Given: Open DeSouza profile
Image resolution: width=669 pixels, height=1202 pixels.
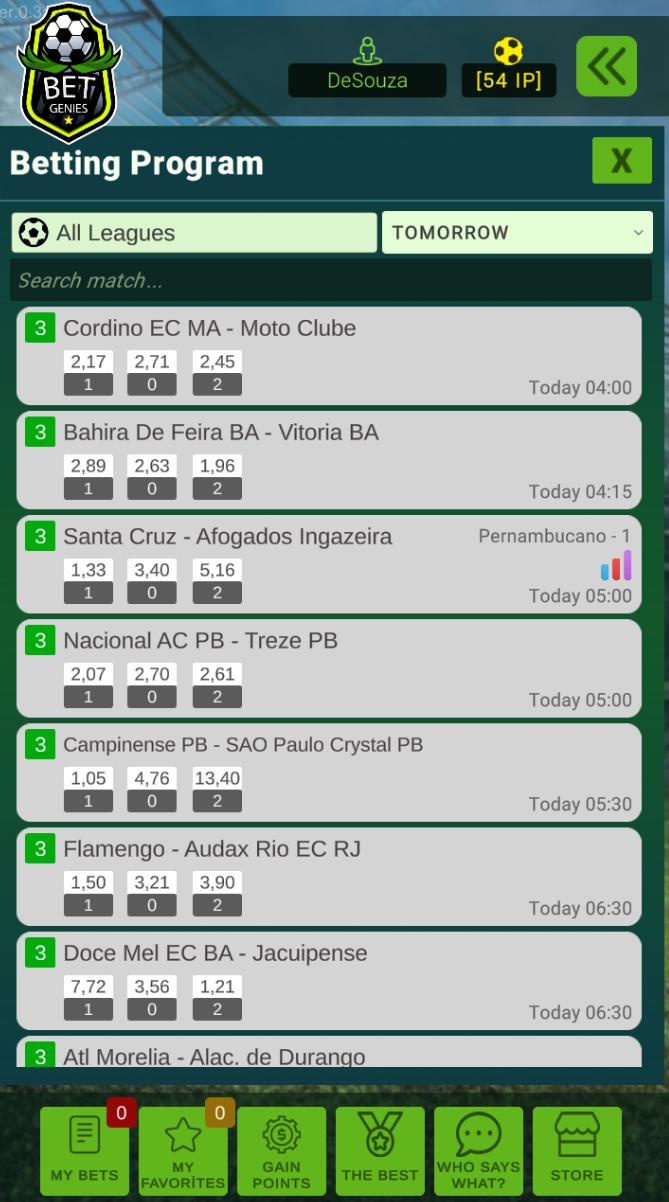Looking at the screenshot, I should [367, 80].
